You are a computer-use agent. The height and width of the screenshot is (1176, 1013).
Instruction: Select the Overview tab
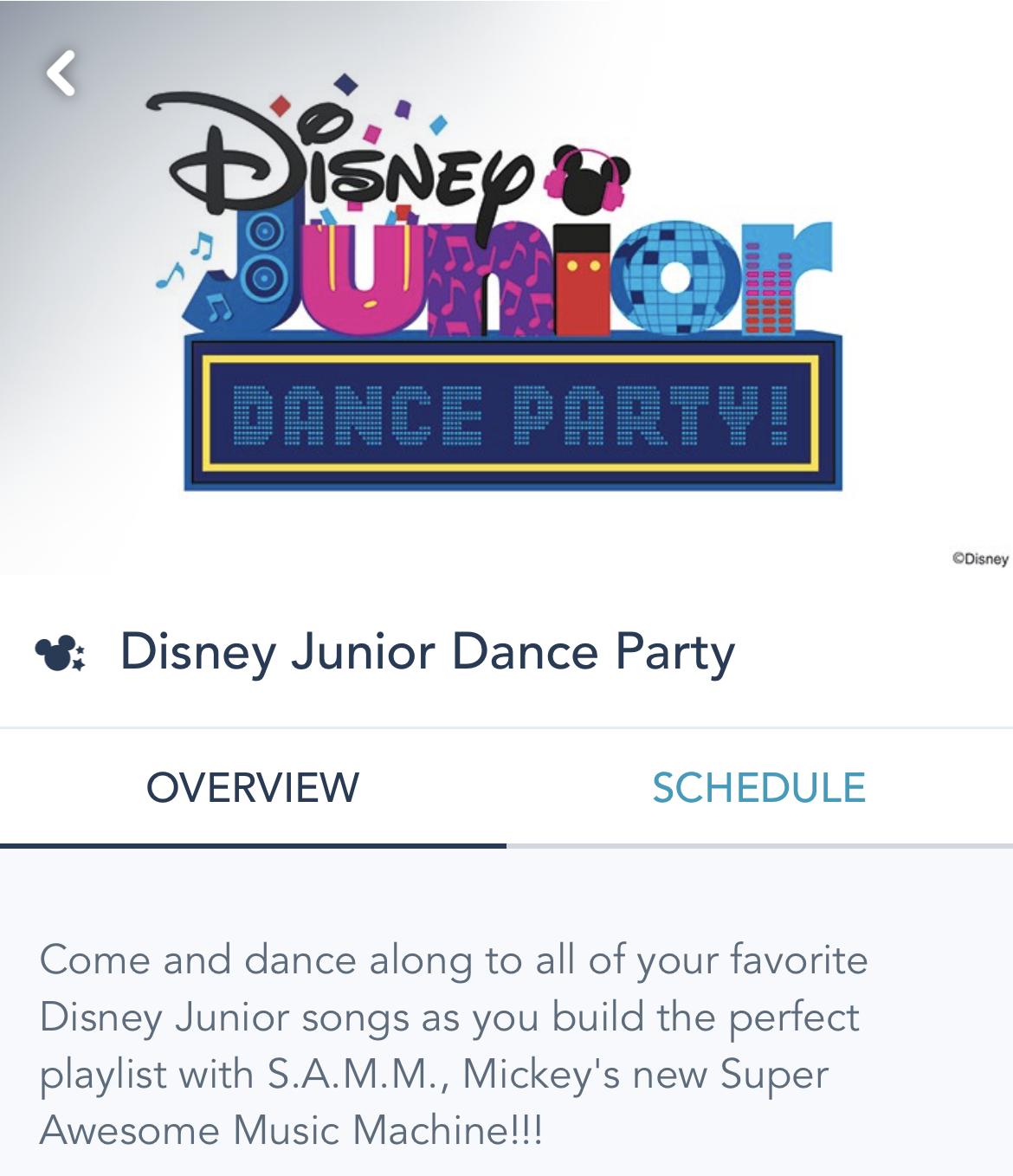point(253,788)
